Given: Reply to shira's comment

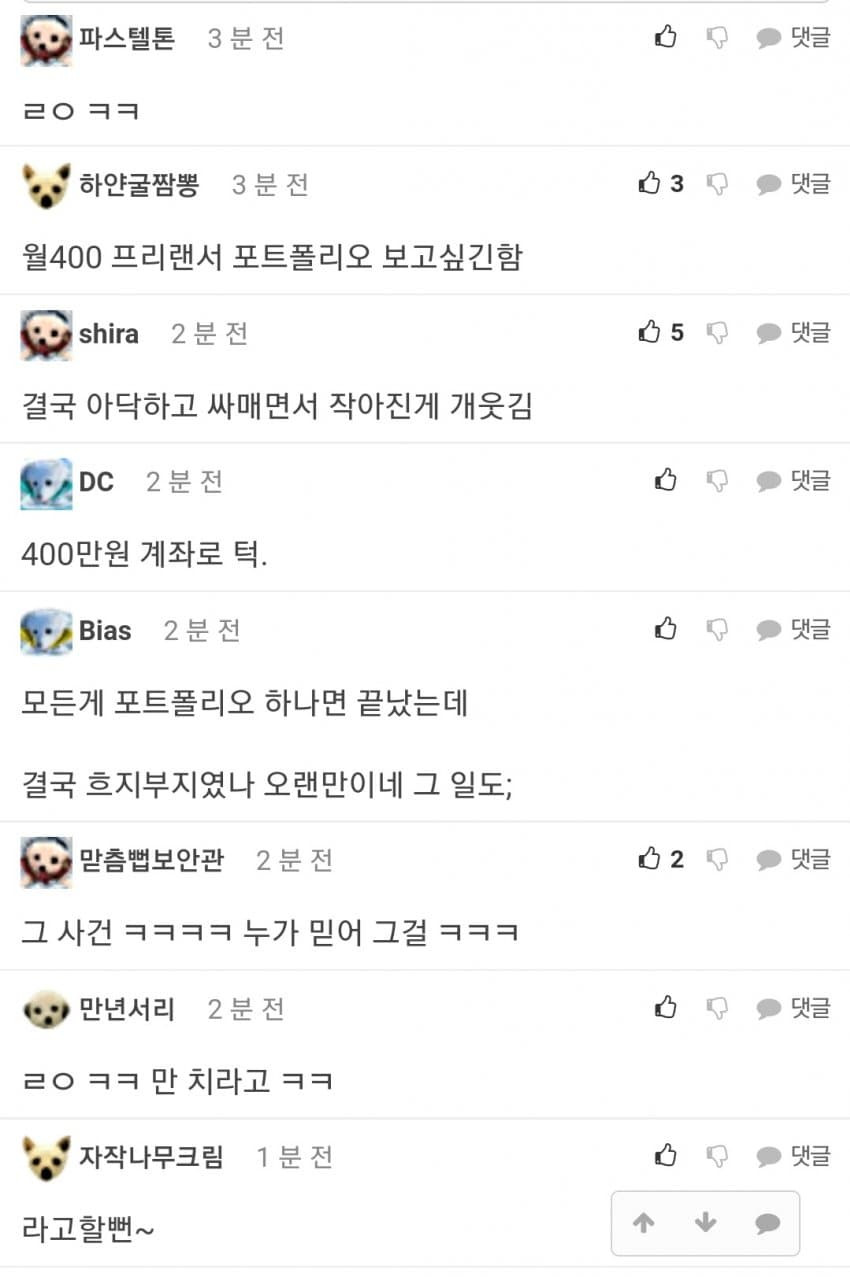Looking at the screenshot, I should coord(794,333).
